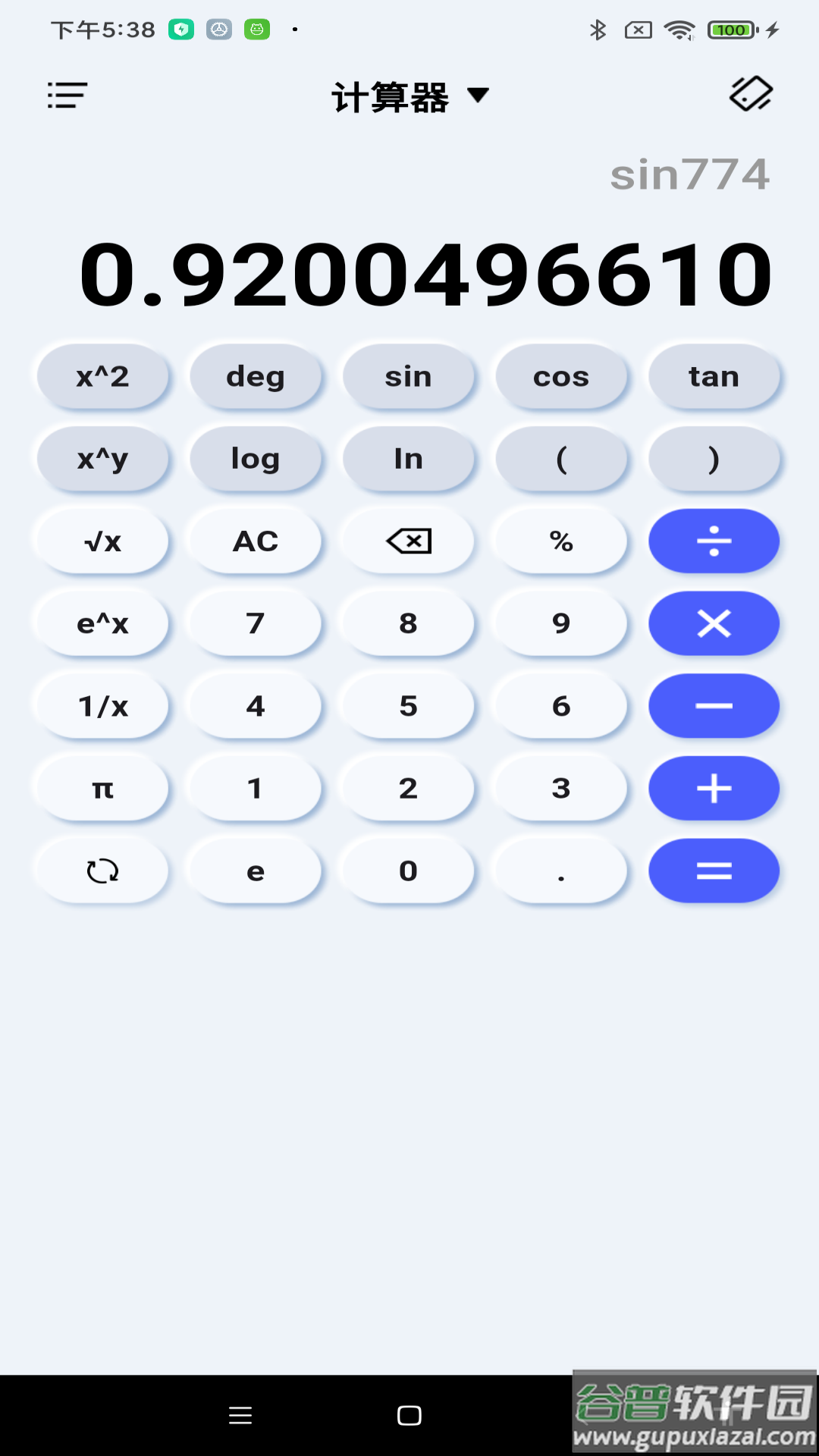Tap the log key
The image size is (819, 1456).
coord(256,459)
